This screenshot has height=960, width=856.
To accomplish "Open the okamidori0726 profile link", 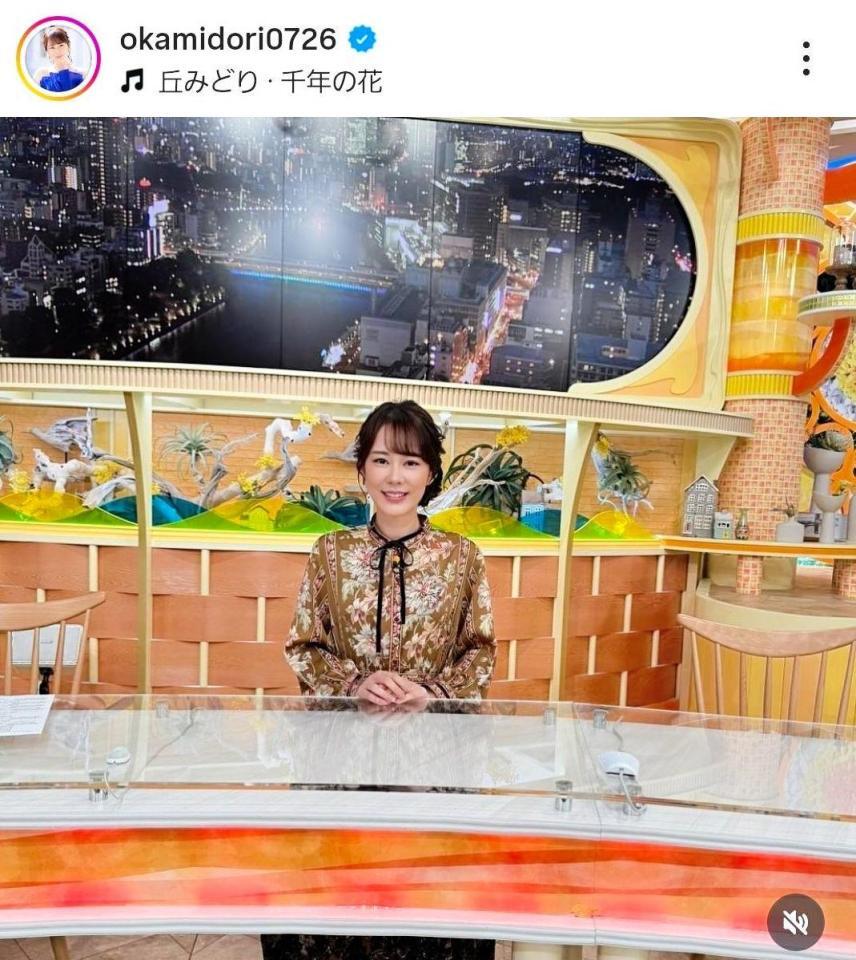I will point(227,39).
